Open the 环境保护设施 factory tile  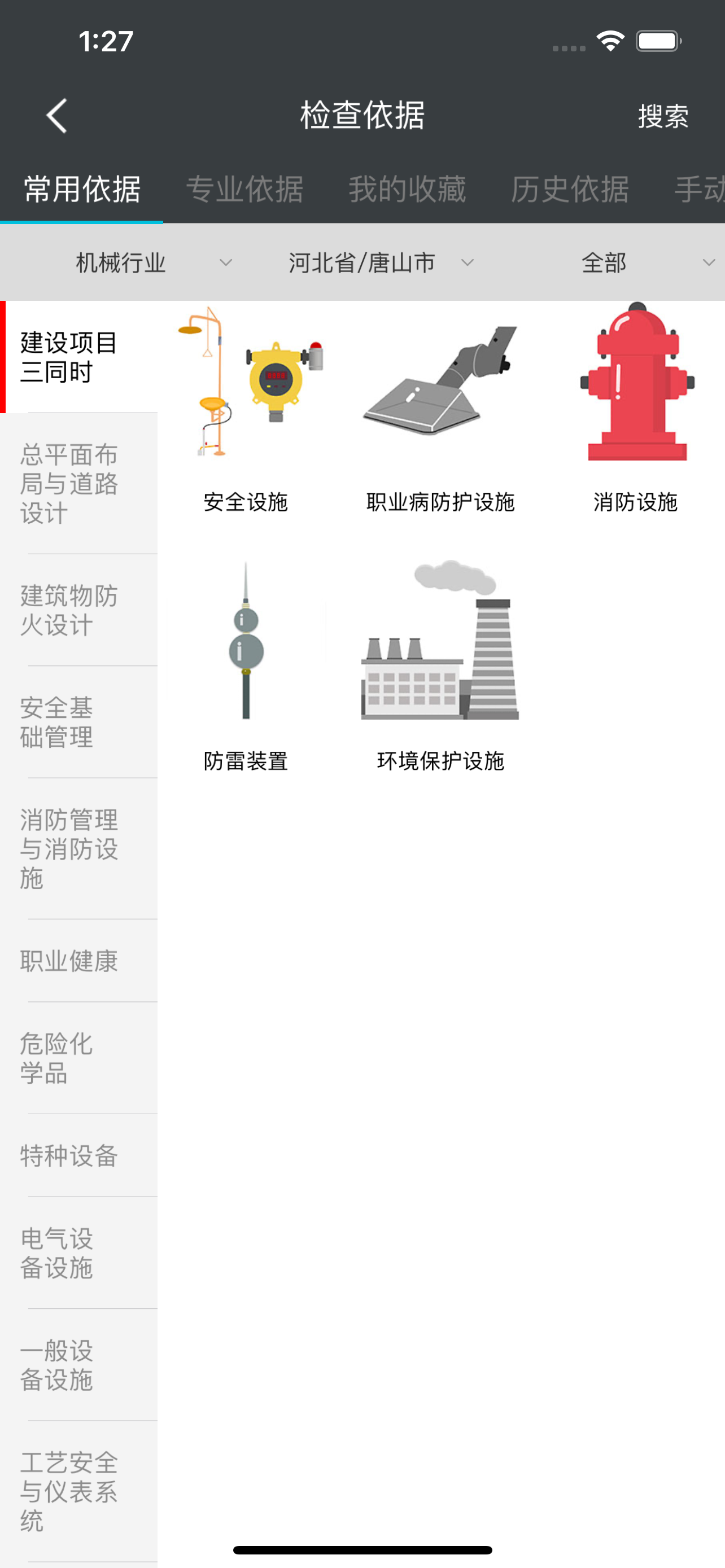pyautogui.click(x=440, y=667)
